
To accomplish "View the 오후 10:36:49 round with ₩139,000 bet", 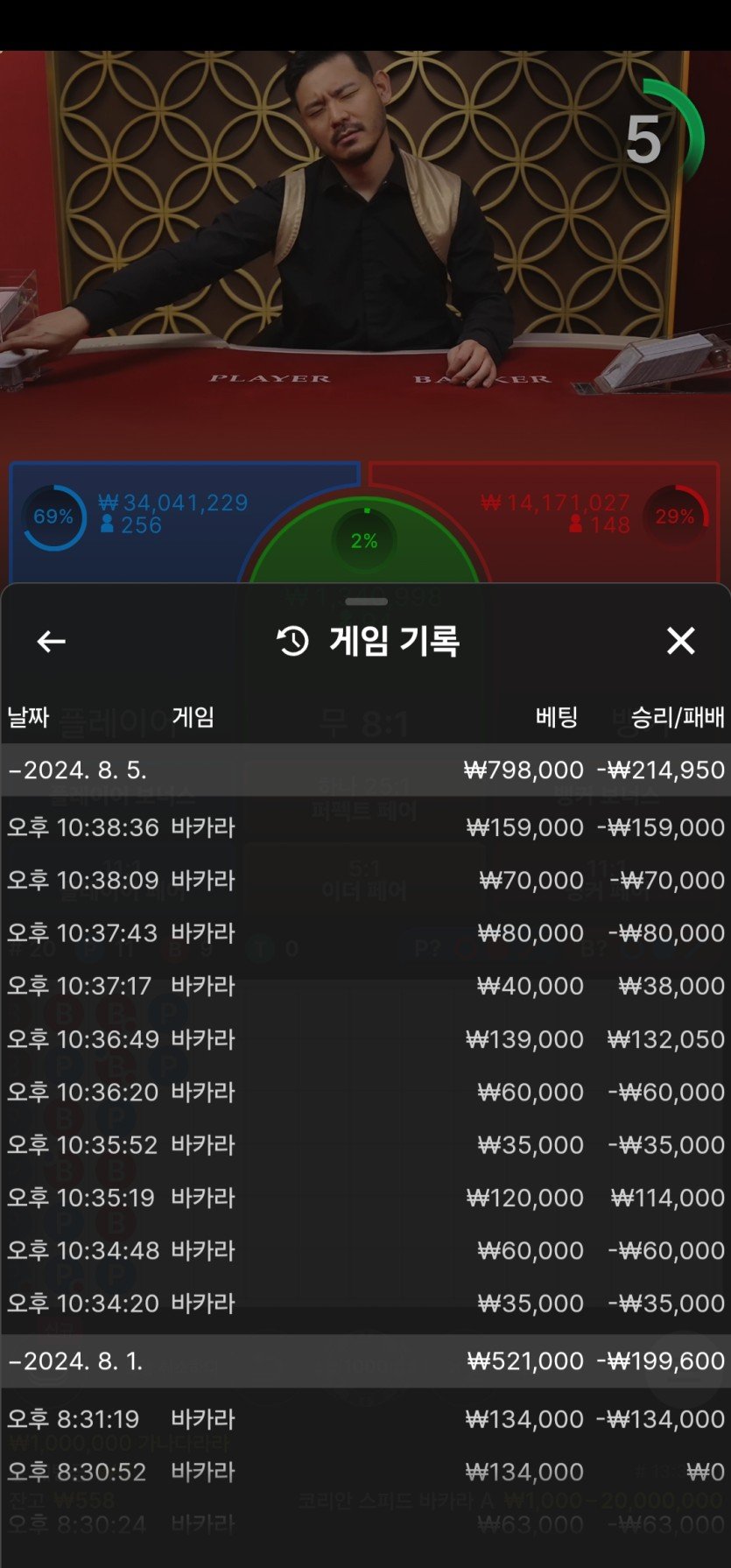I will click(365, 1039).
